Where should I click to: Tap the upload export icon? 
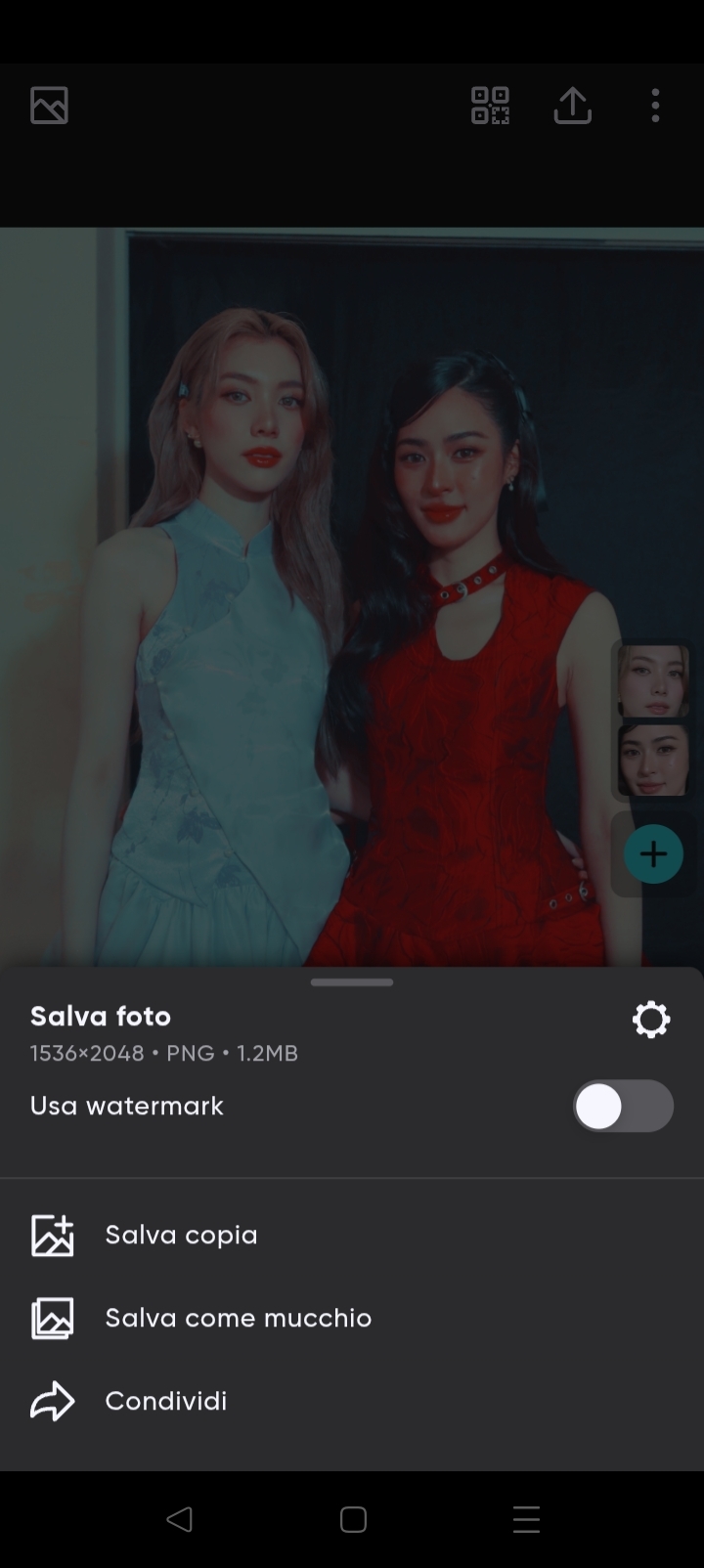pos(573,106)
